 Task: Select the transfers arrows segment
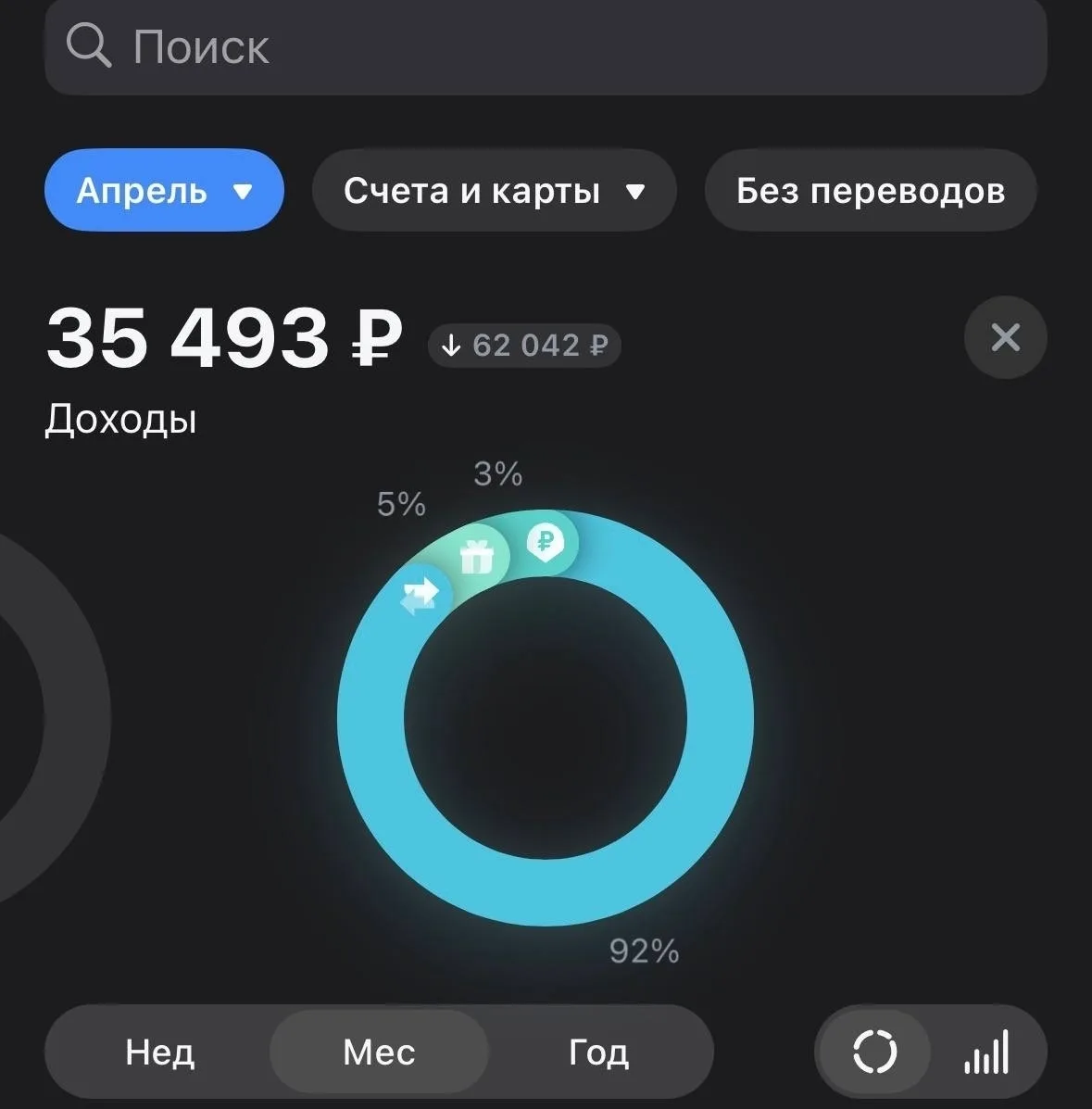(x=420, y=596)
